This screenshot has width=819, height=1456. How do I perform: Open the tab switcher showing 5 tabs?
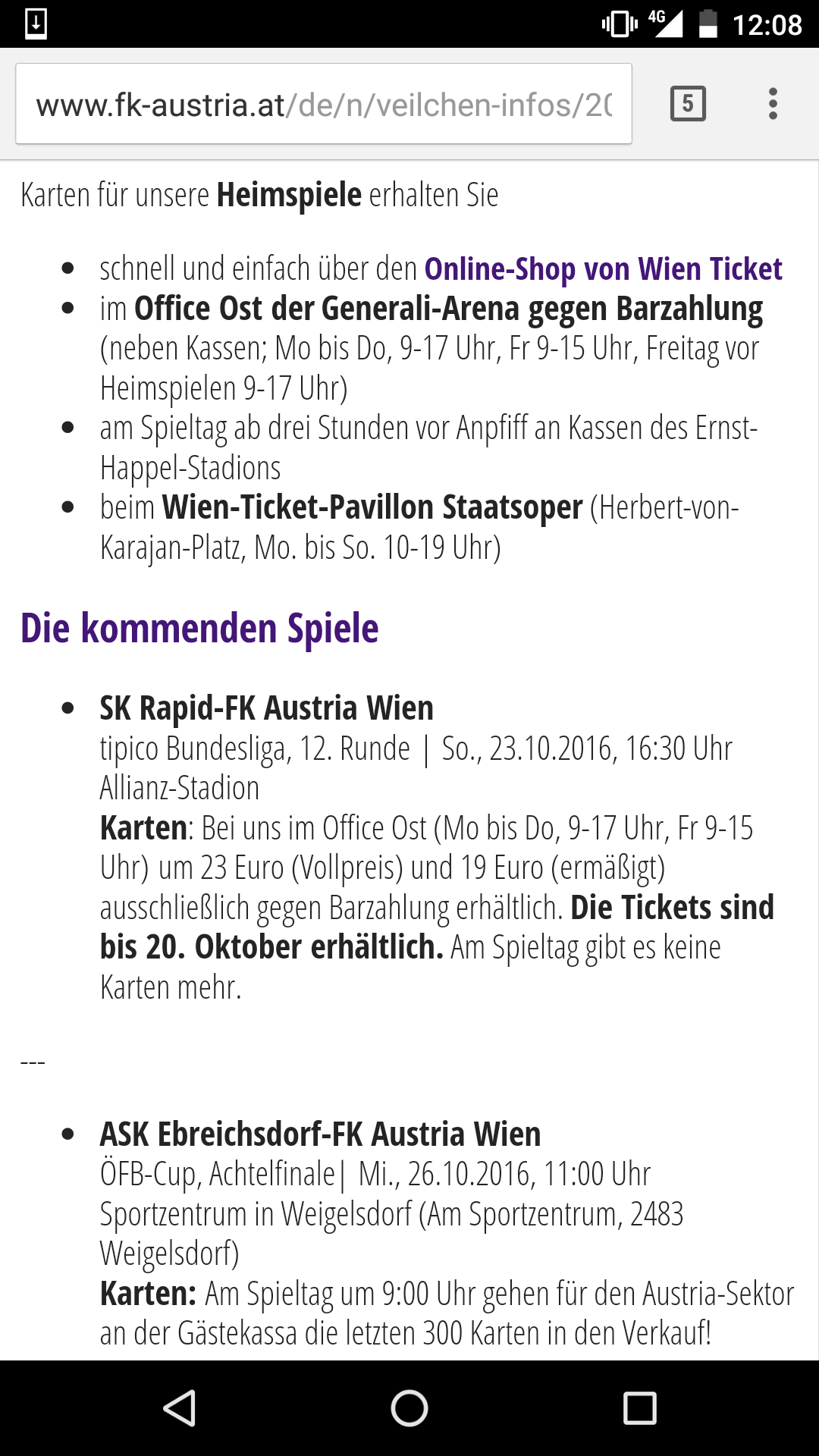tap(688, 104)
